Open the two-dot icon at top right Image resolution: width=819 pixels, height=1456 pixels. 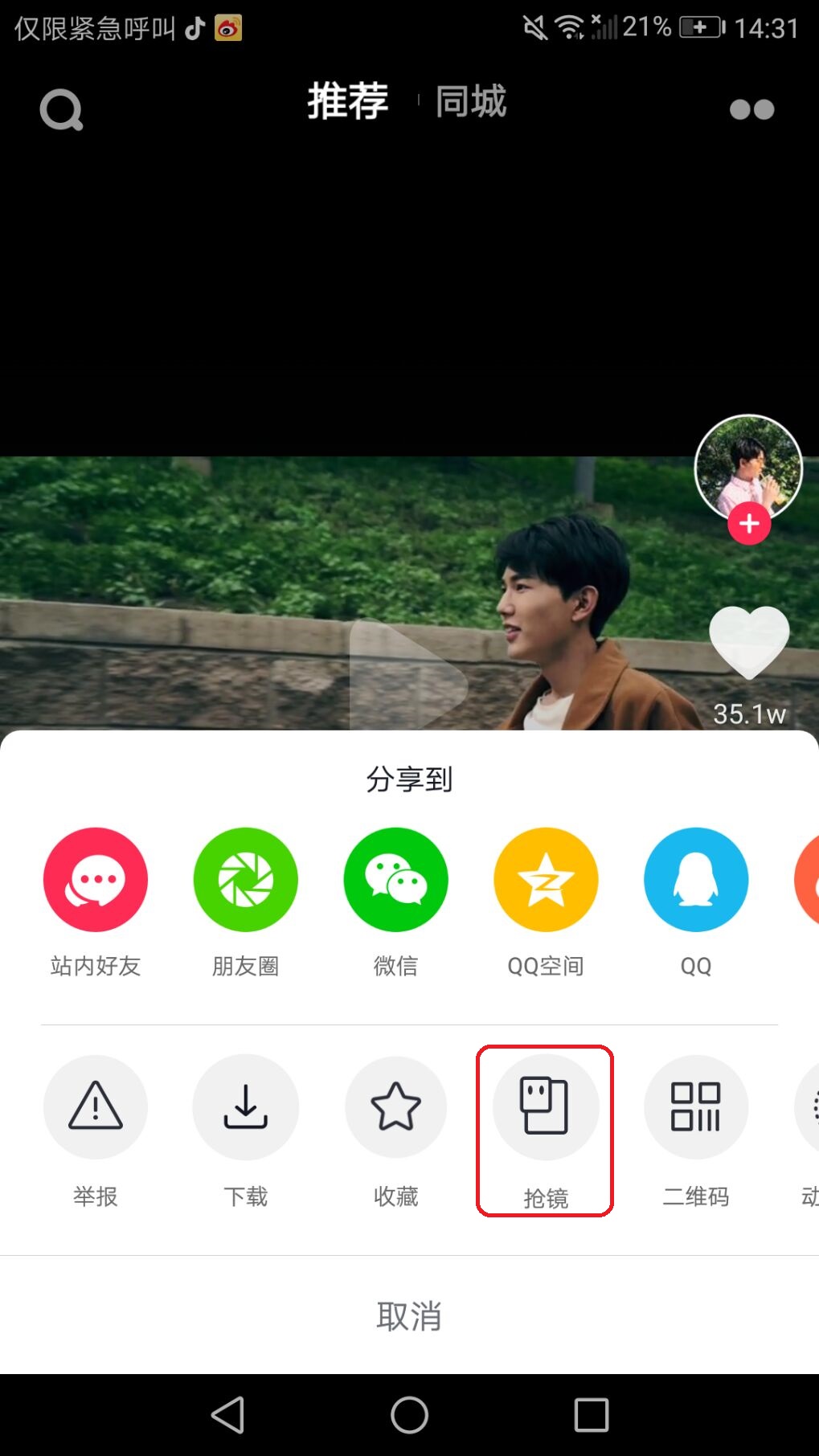(751, 109)
